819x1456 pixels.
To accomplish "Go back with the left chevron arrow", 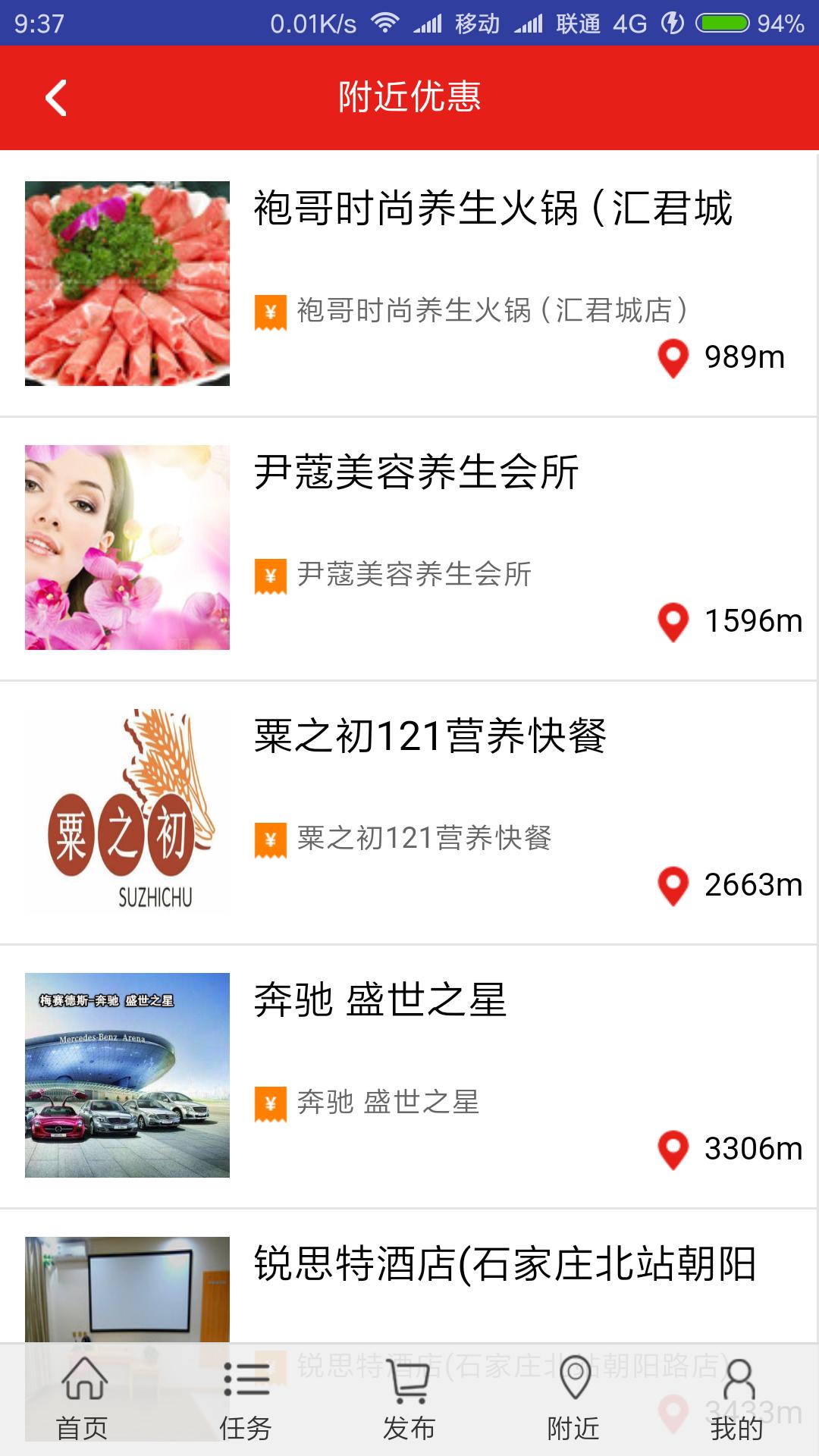I will point(53,98).
